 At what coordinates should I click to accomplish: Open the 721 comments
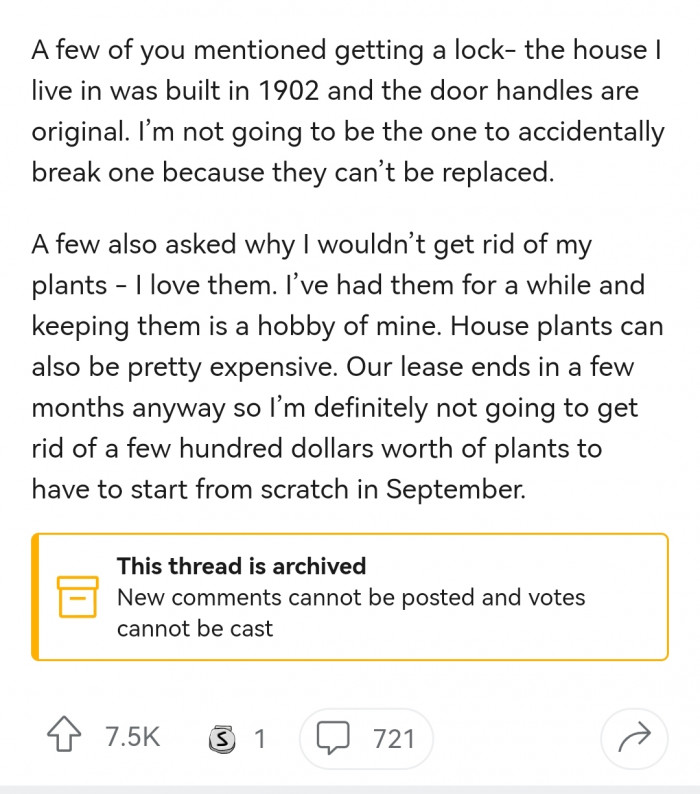pos(365,739)
